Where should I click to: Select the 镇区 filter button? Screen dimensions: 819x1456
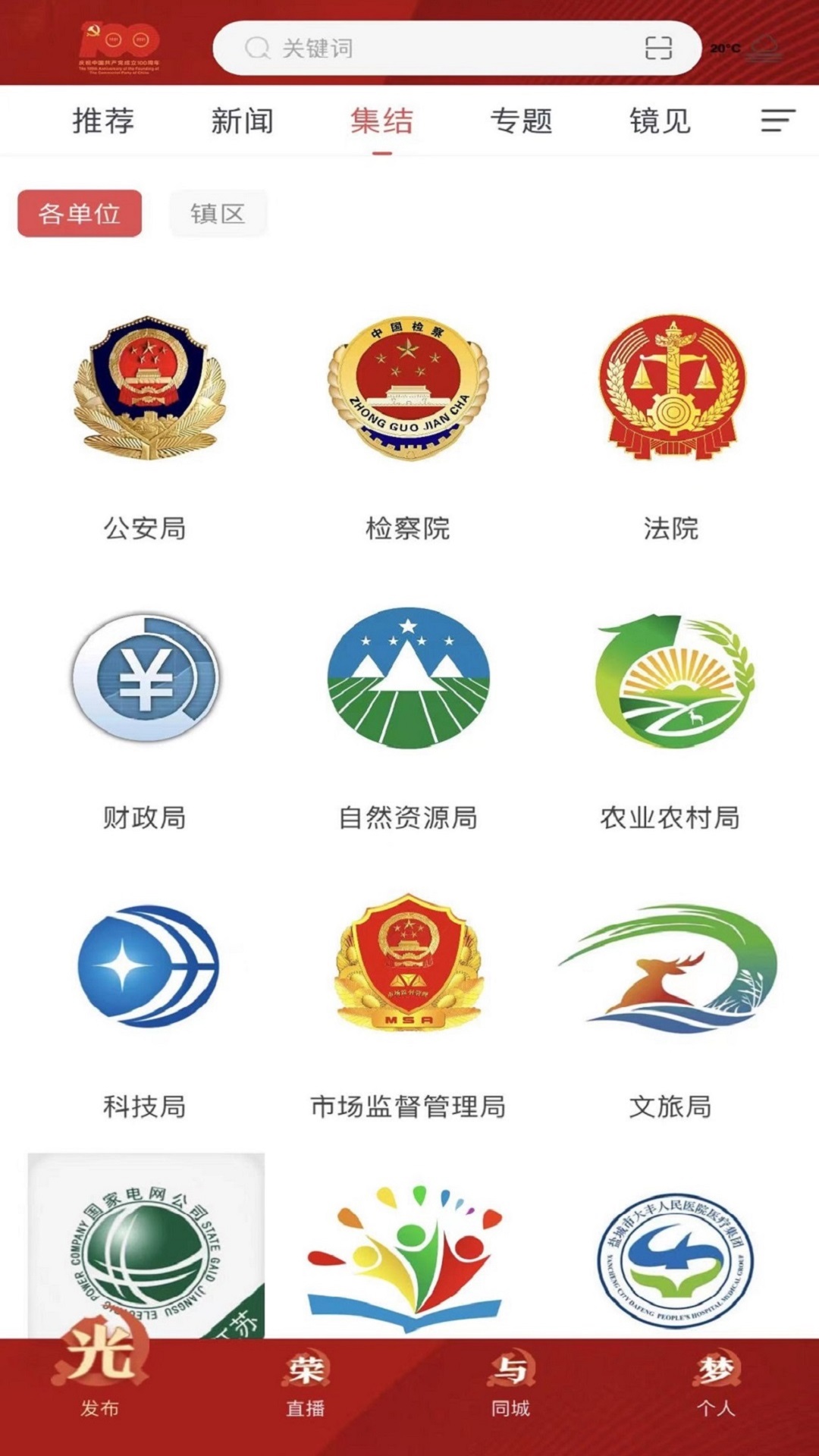coord(218,213)
